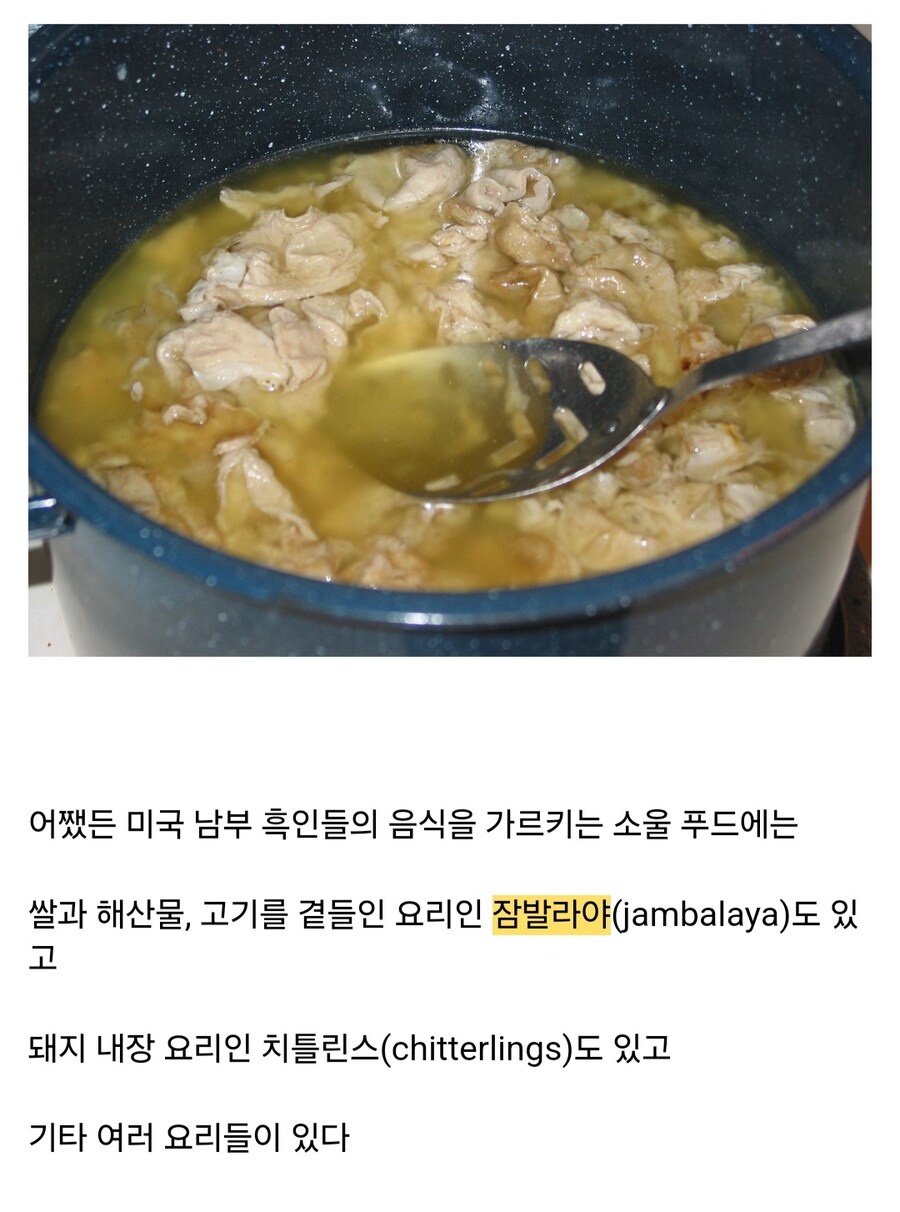Open the chitterlings pot photo in the post

(449, 340)
